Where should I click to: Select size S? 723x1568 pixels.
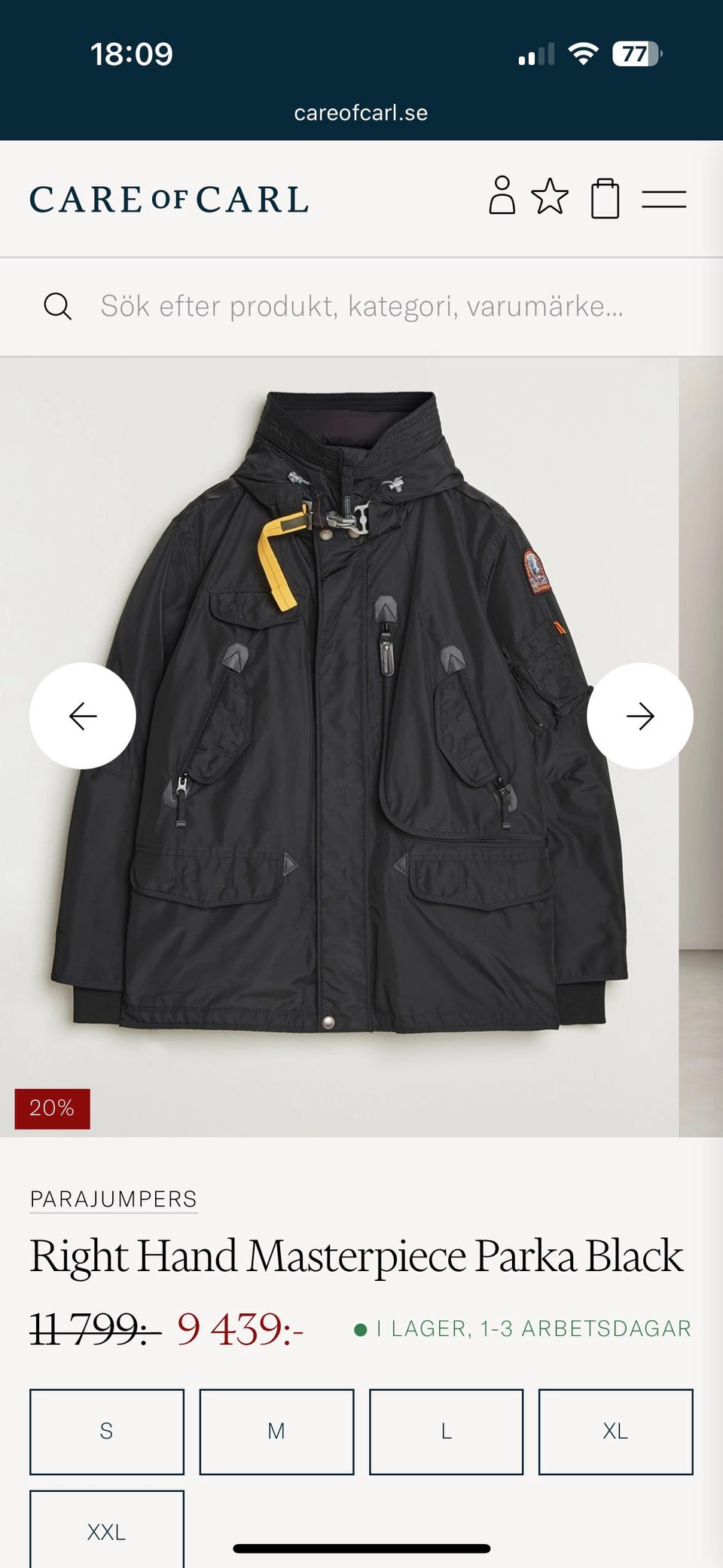(x=107, y=1432)
